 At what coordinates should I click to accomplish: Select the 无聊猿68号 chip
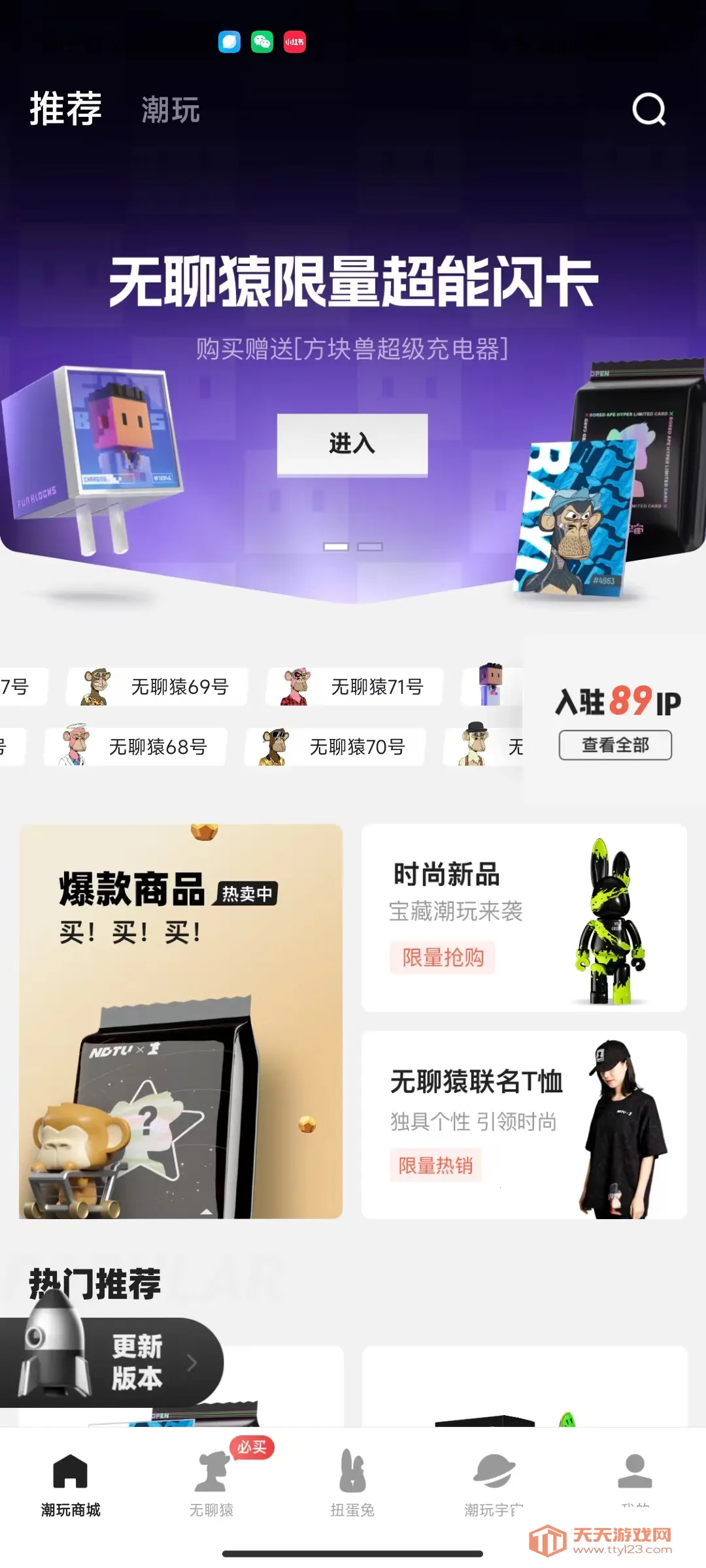pyautogui.click(x=136, y=747)
